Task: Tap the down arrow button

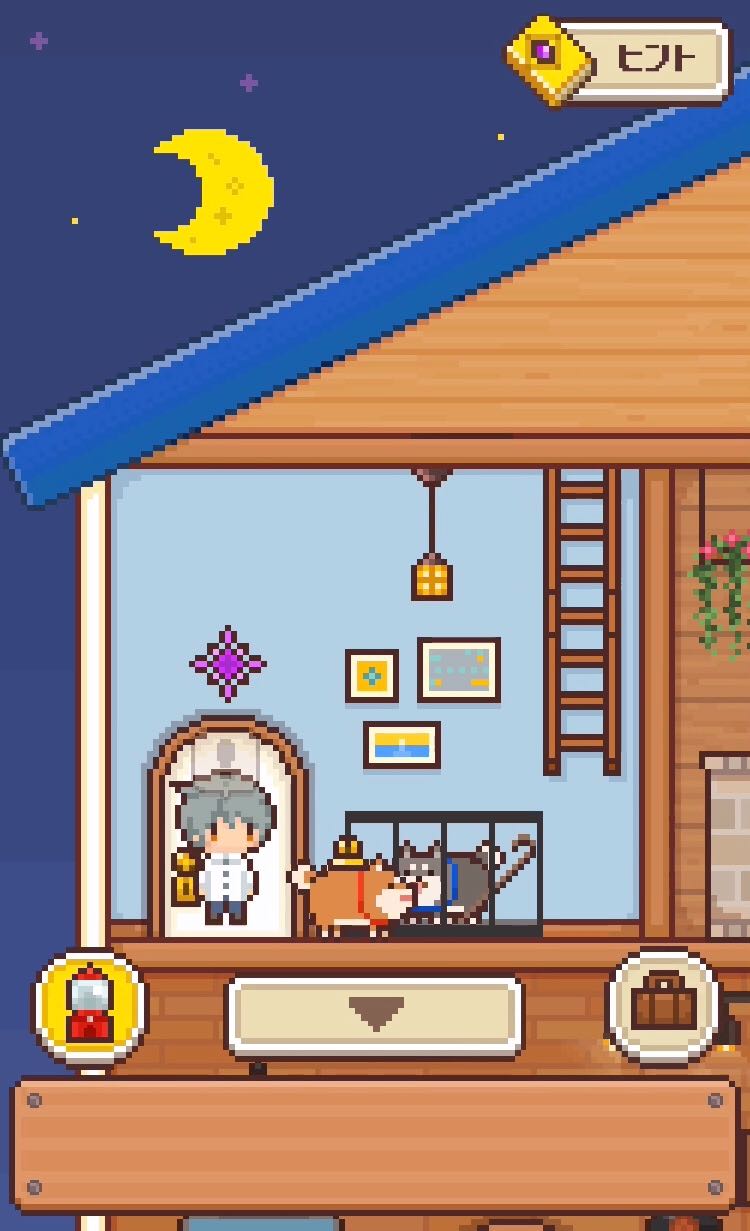Action: pyautogui.click(x=375, y=1016)
